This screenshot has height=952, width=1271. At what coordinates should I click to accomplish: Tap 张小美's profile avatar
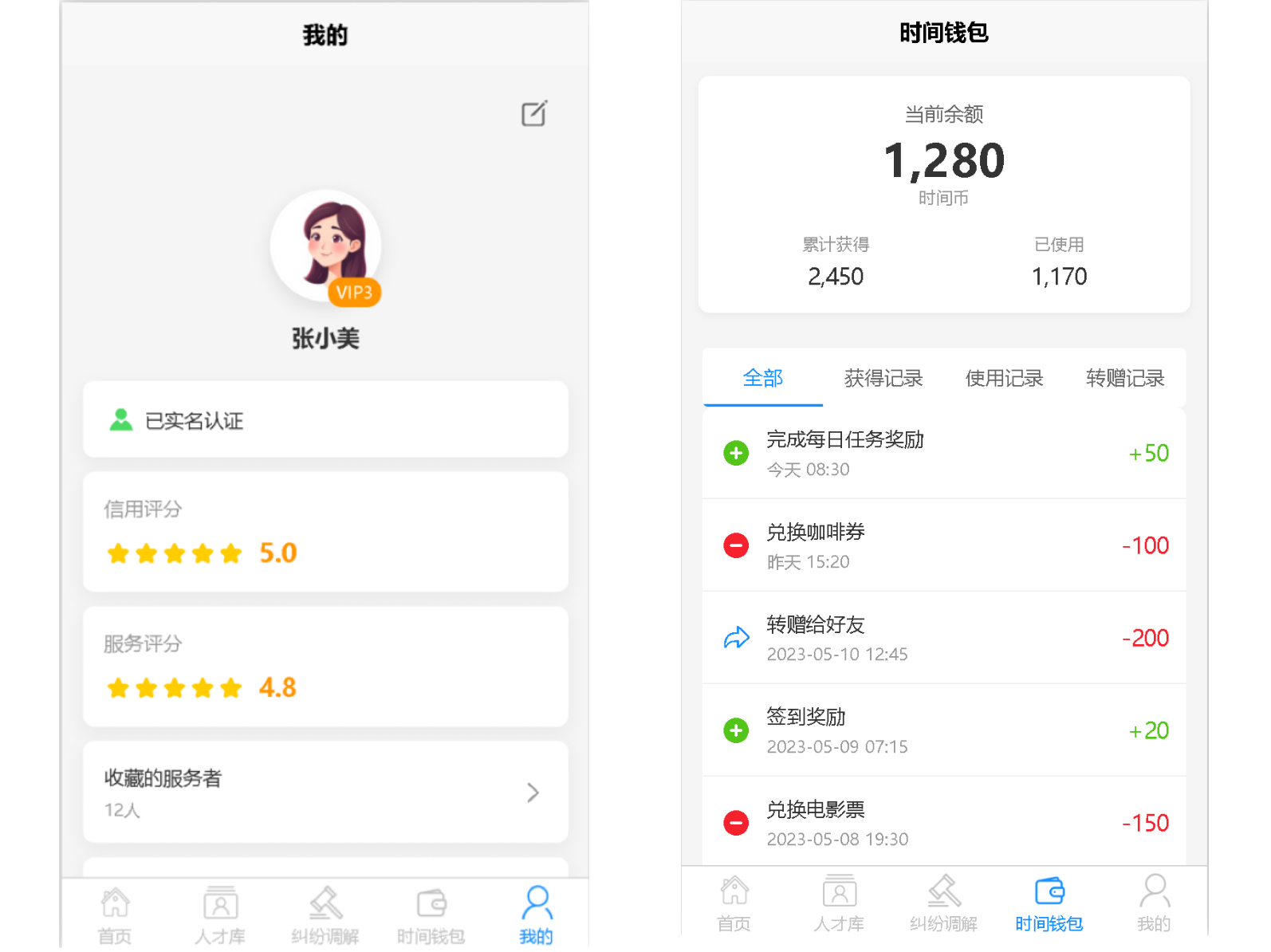tap(325, 246)
